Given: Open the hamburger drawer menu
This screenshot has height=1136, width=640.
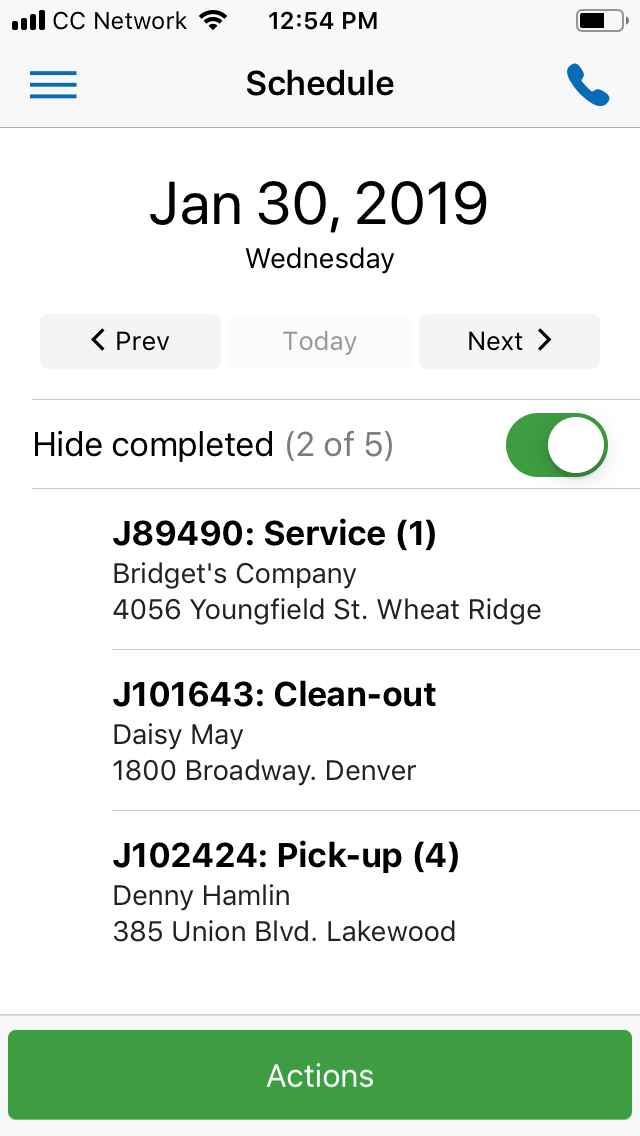Looking at the screenshot, I should coord(53,85).
